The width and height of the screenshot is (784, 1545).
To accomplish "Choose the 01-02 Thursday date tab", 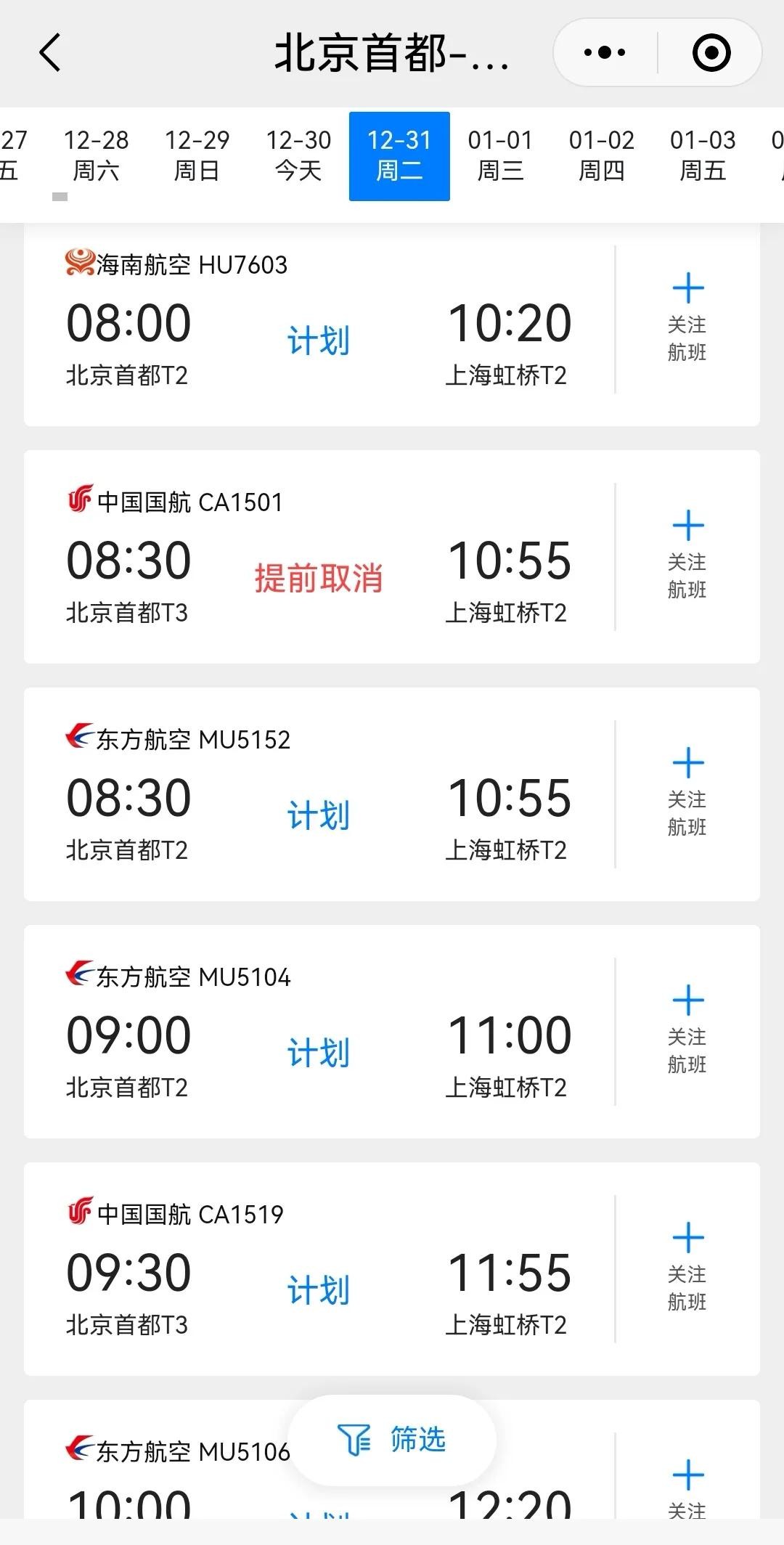I will click(602, 155).
